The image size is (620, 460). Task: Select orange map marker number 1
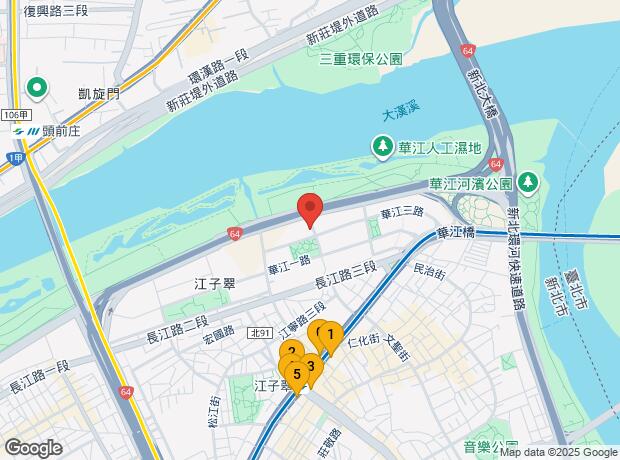tap(330, 336)
